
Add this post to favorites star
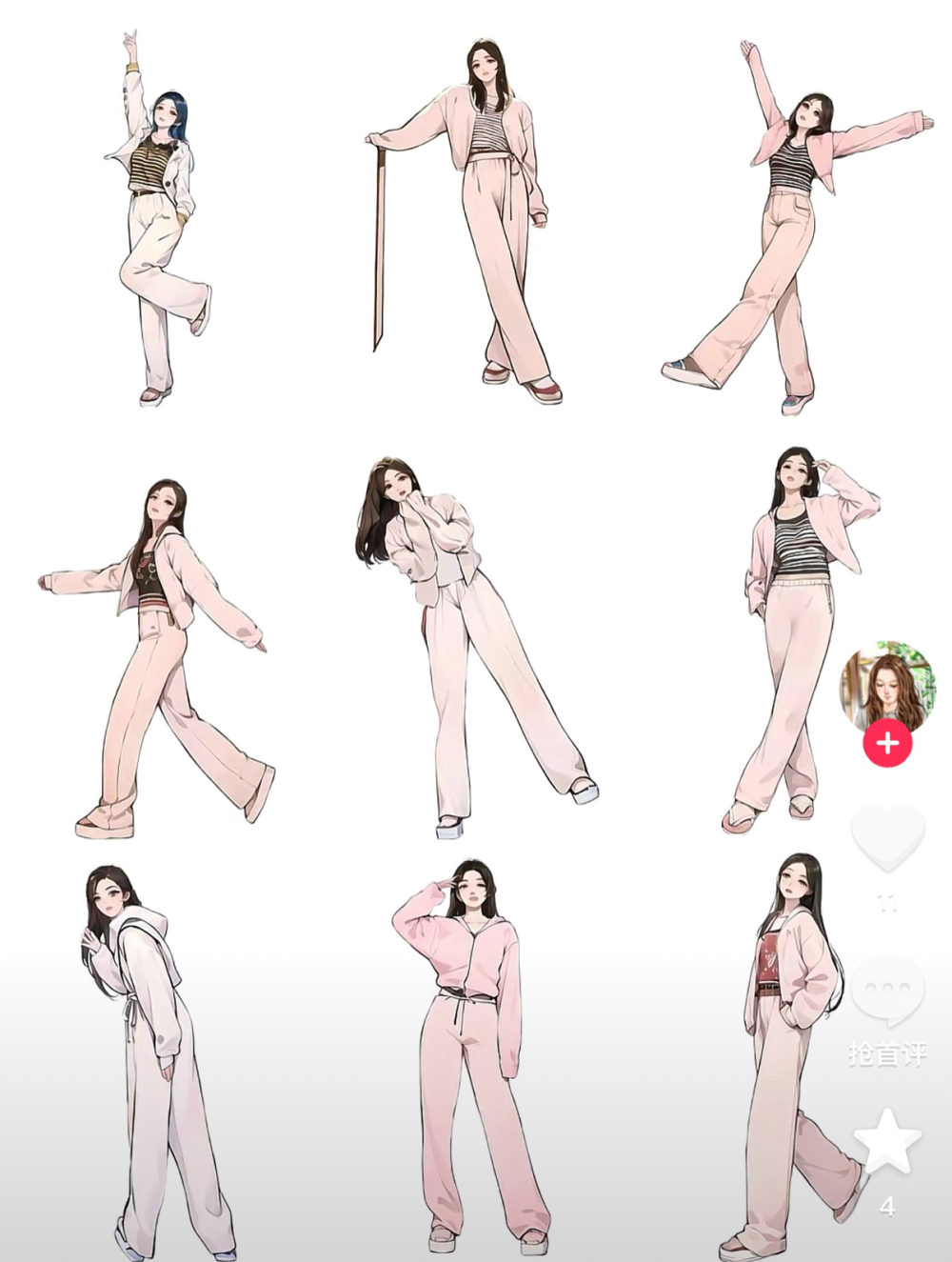(887, 1143)
